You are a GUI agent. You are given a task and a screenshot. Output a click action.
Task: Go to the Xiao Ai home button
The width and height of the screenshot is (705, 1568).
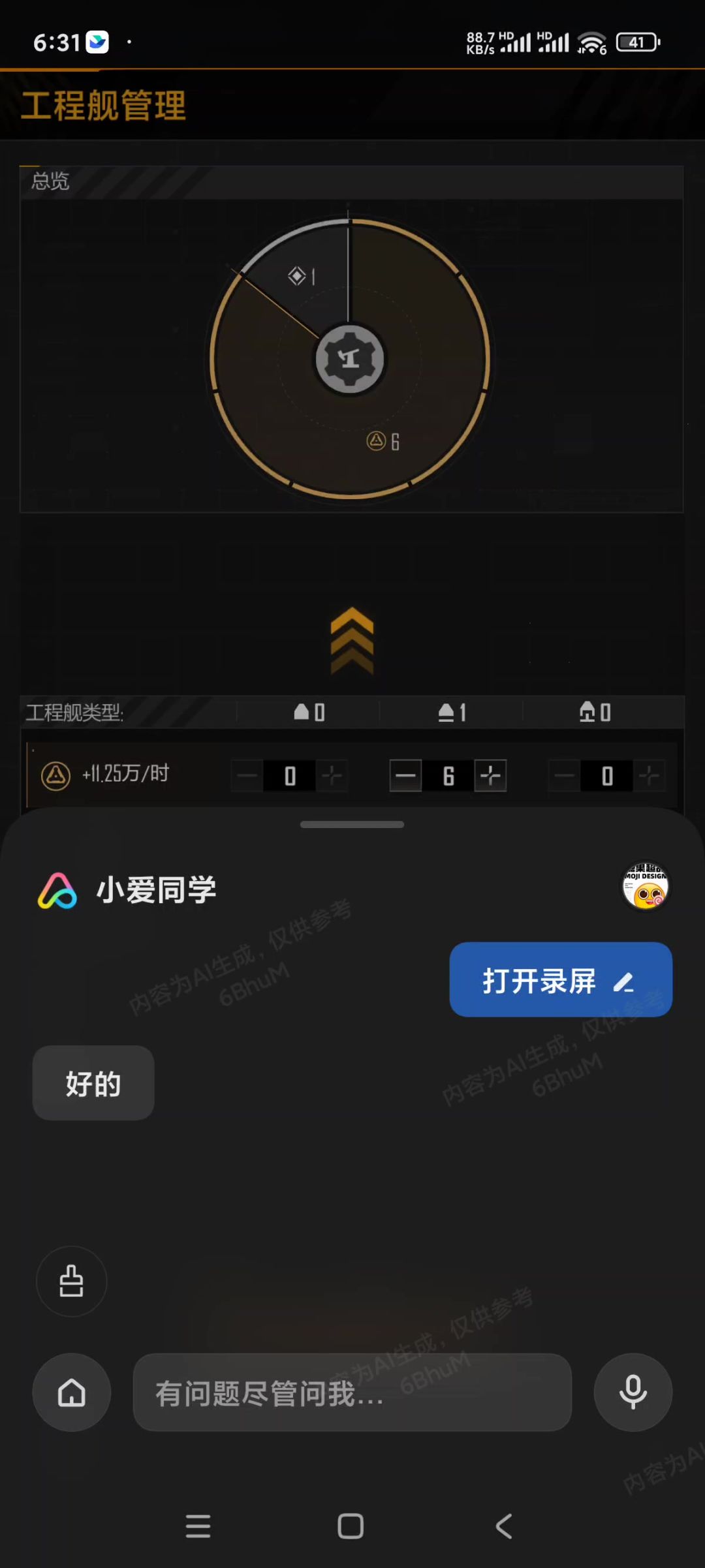[72, 1392]
